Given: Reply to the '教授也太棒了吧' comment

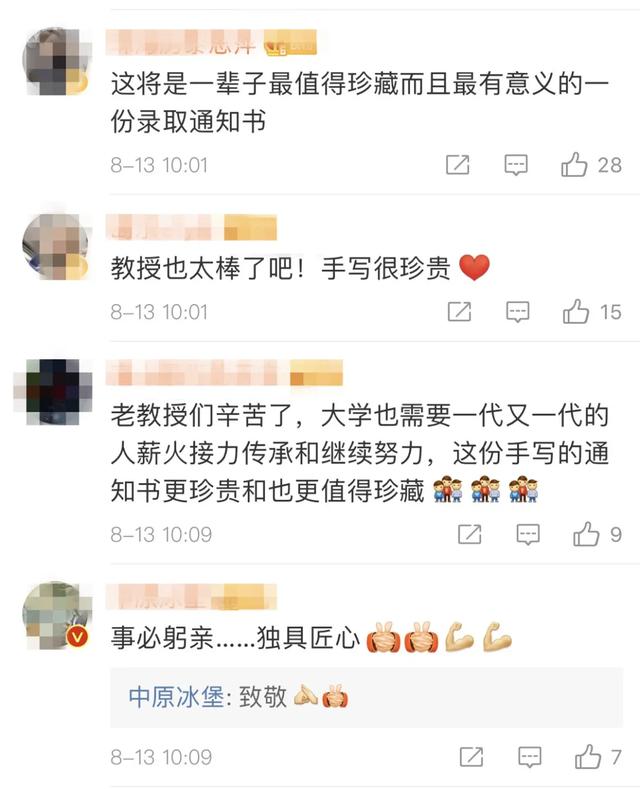Looking at the screenshot, I should (x=517, y=312).
